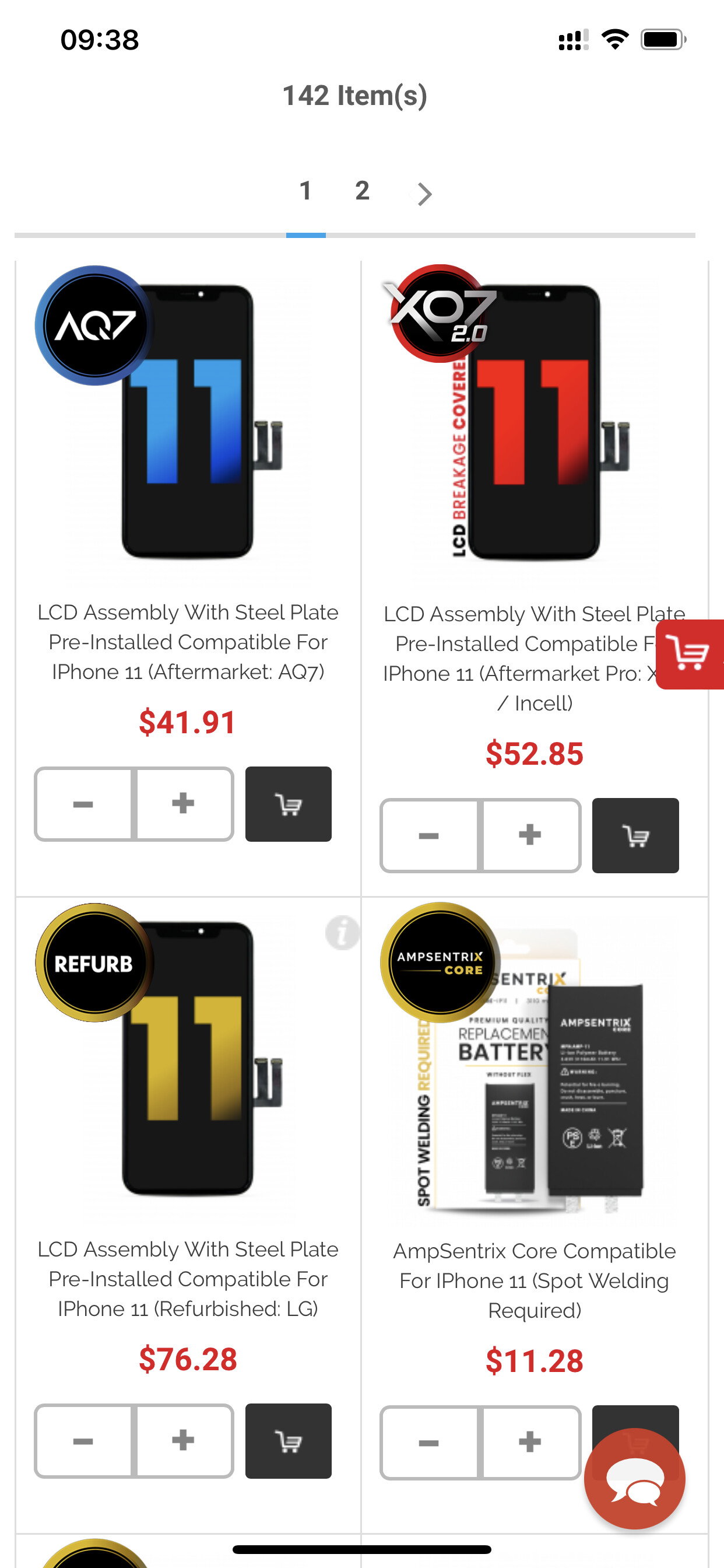Increase quantity for the AmpSentrix Core battery
Viewport: 724px width, 1568px height.
530,1441
